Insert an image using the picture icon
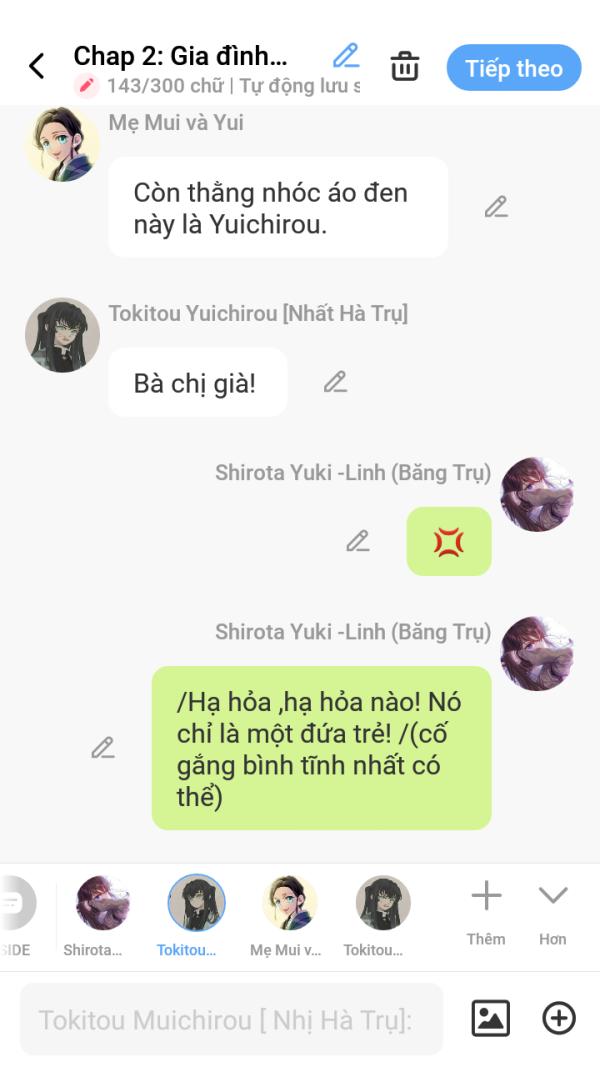Viewport: 600px width, 1067px height. 490,1018
